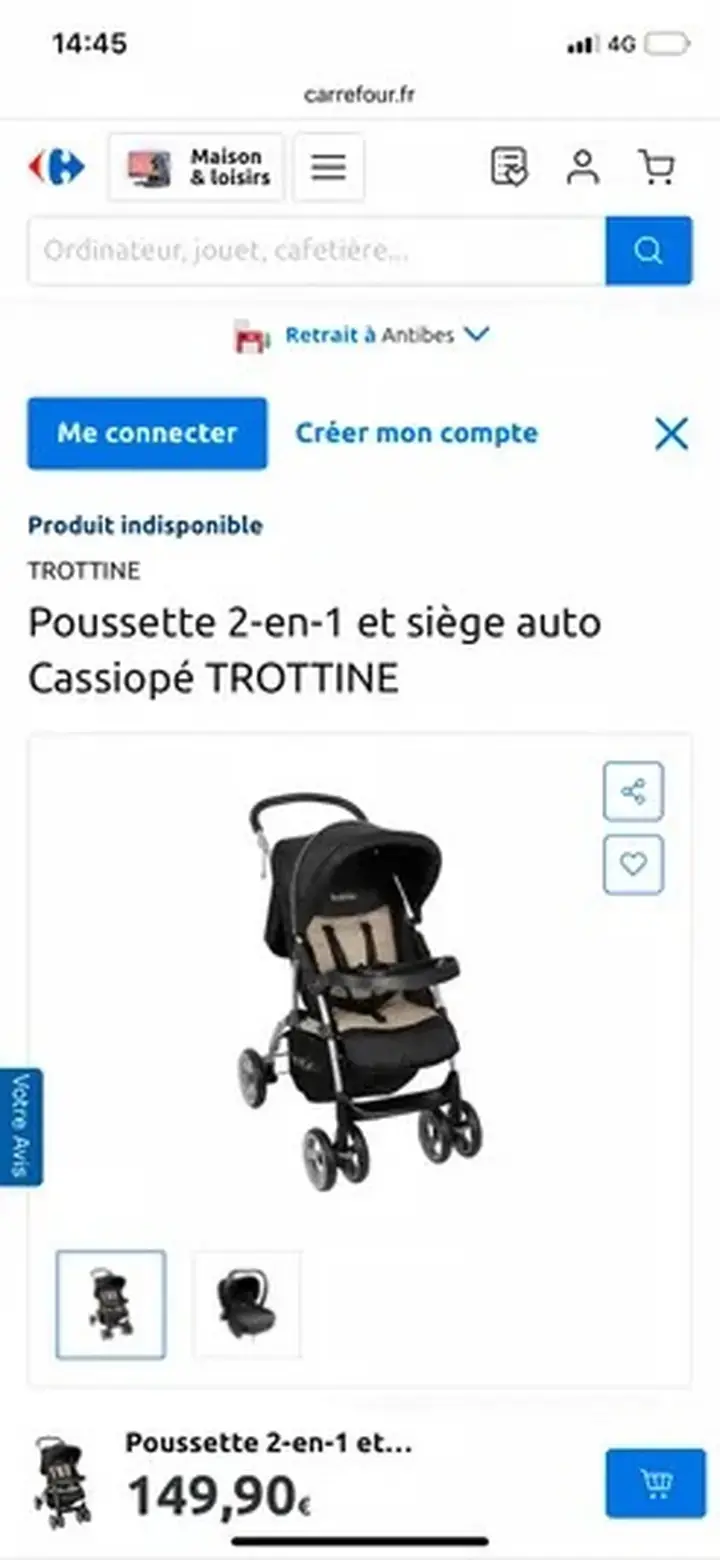Add the Poussette to cart
The width and height of the screenshot is (720, 1560).
pos(655,1482)
